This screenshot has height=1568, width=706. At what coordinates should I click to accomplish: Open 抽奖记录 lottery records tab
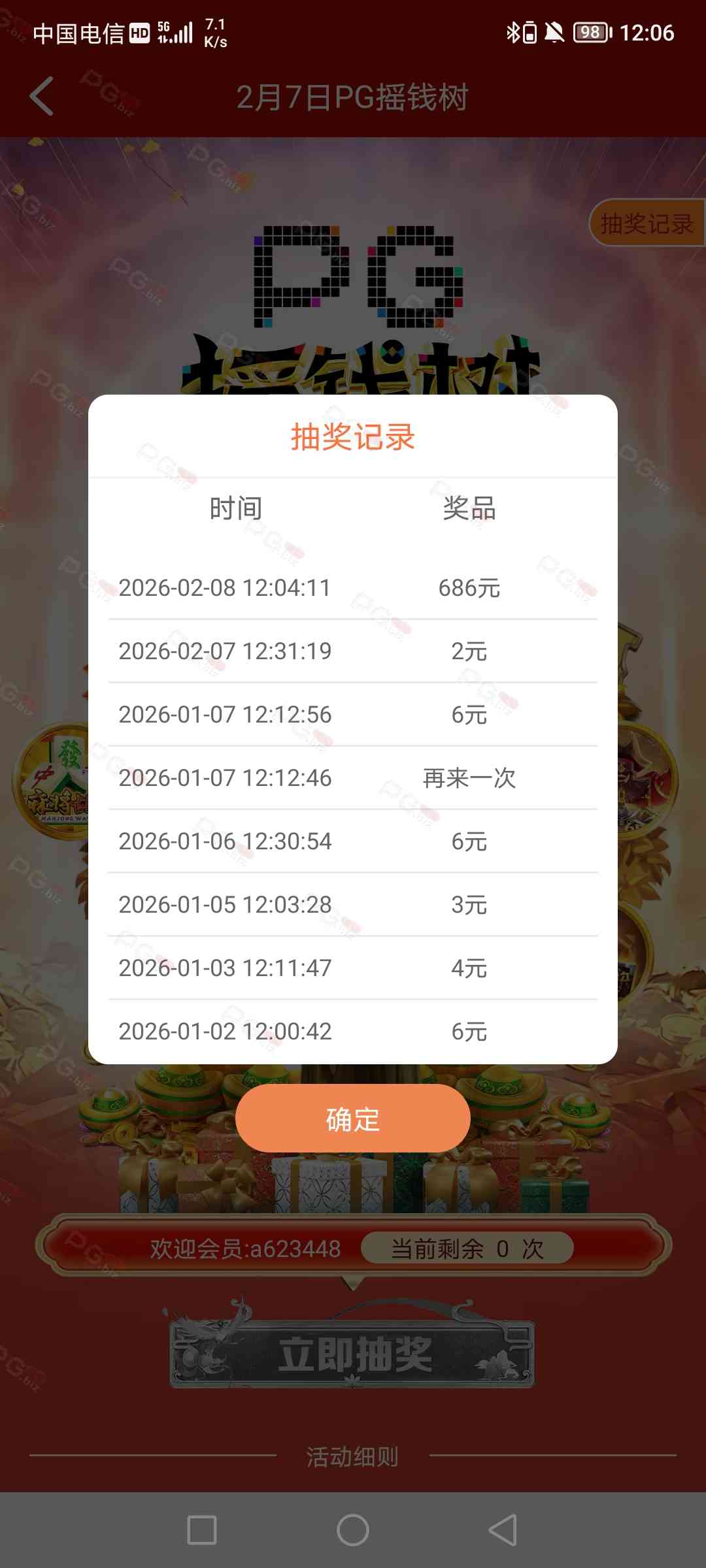tap(647, 223)
